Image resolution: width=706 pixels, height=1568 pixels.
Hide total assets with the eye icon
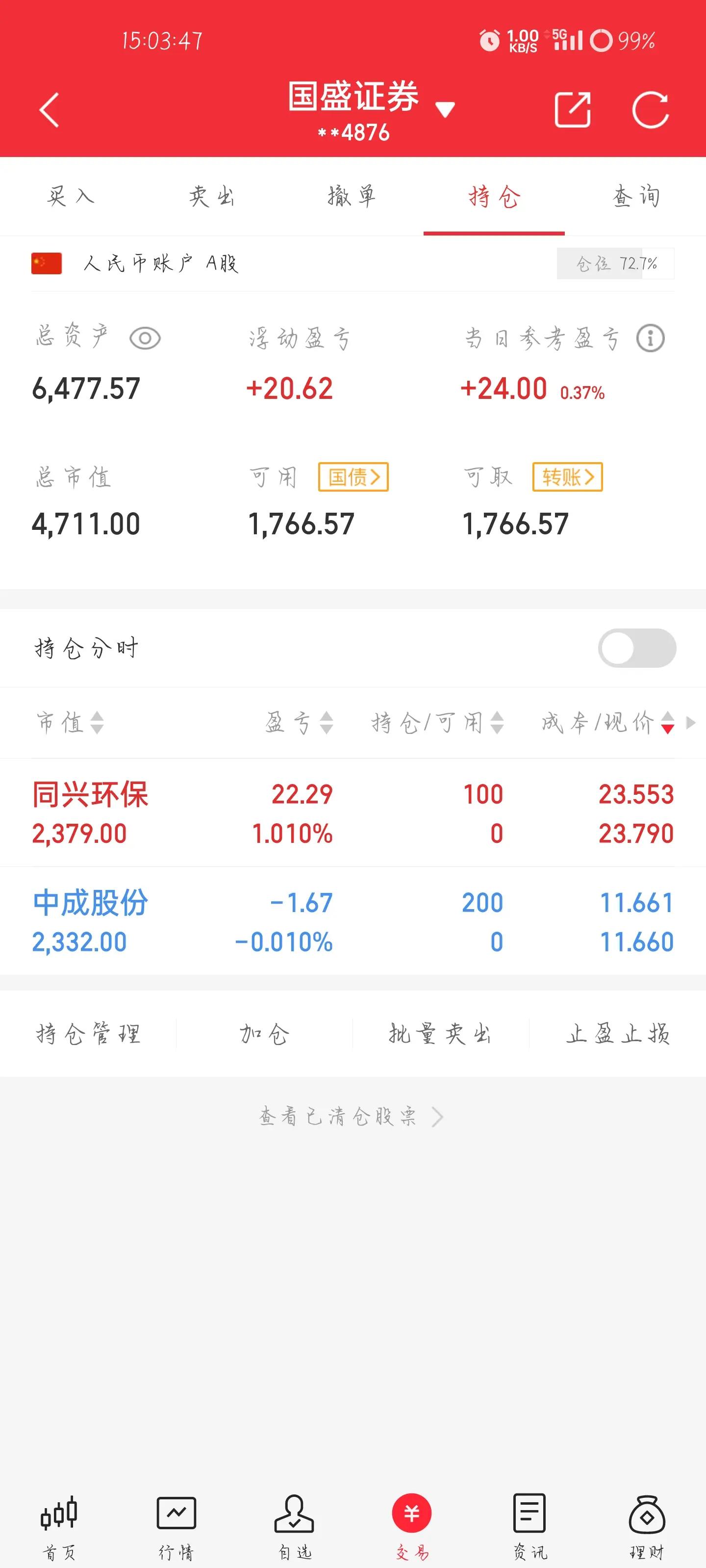pyautogui.click(x=145, y=339)
